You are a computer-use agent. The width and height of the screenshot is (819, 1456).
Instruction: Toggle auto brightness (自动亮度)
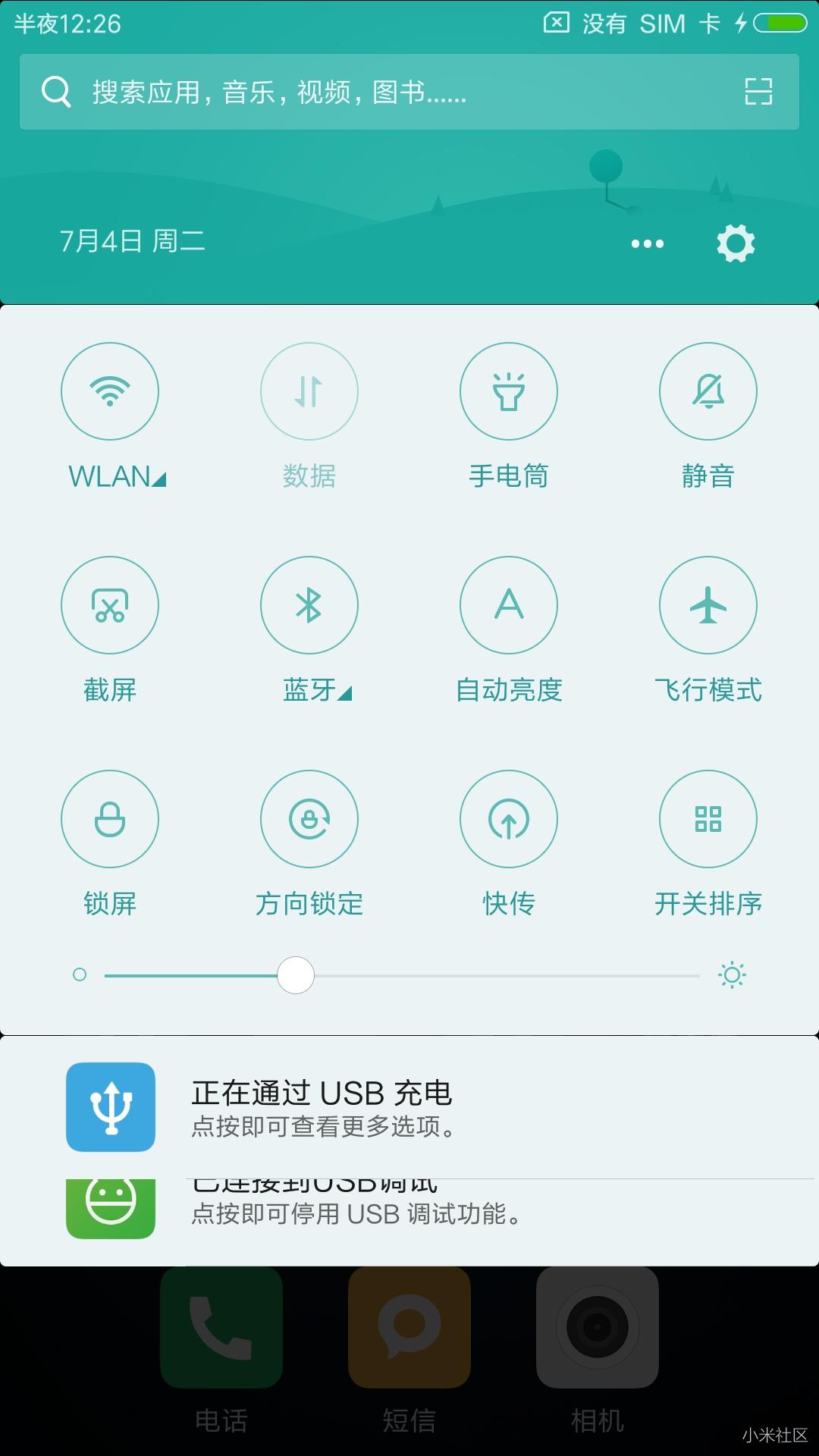509,605
